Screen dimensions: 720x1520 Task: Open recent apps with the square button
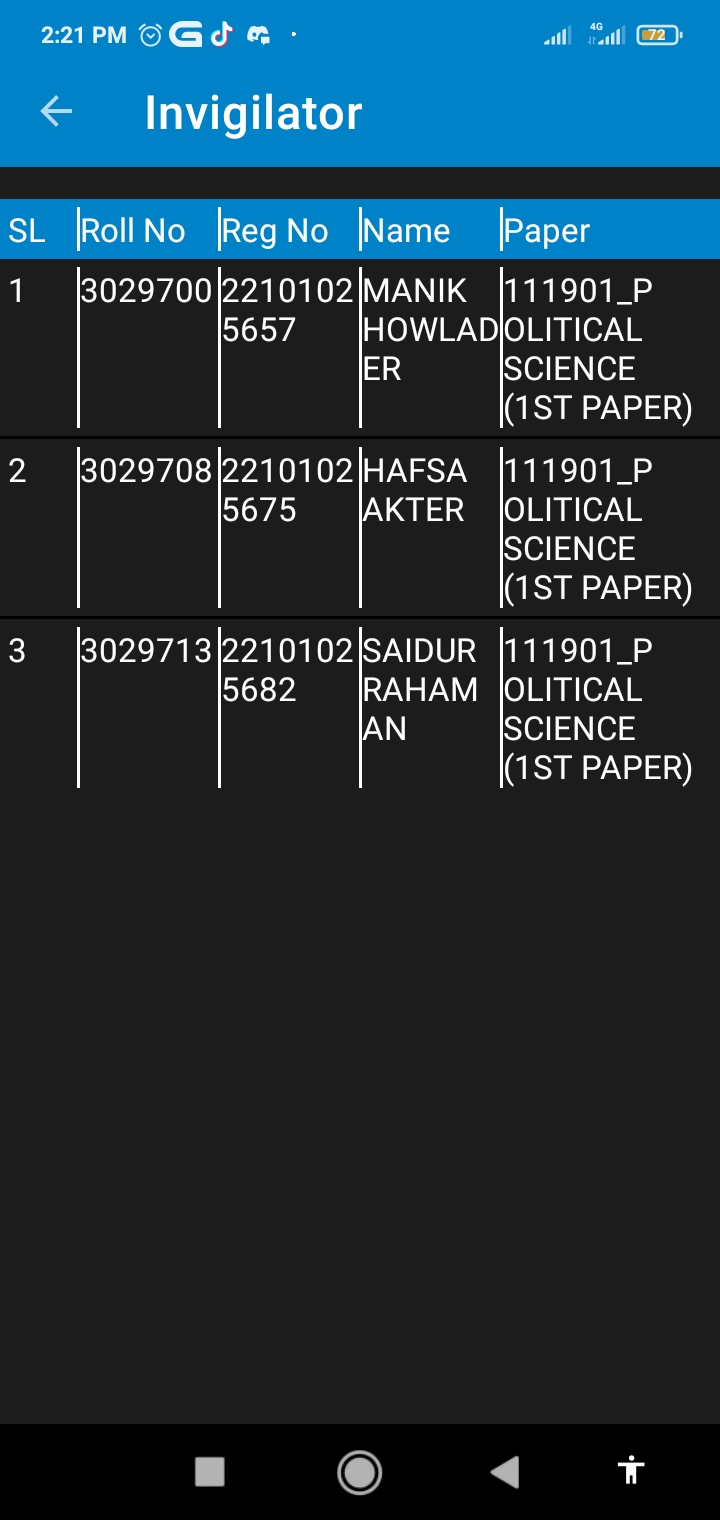coord(209,1472)
